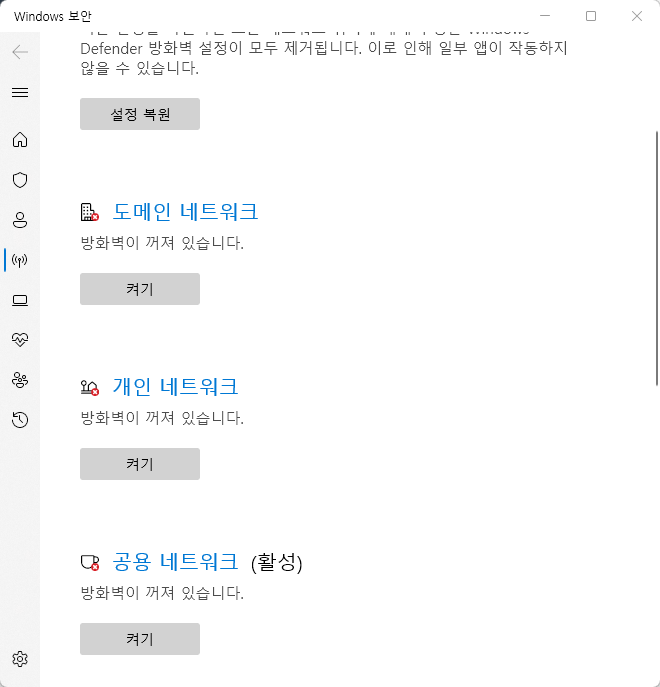660x687 pixels.
Task: Open the hamburger navigation menu
Action: click(x=20, y=92)
